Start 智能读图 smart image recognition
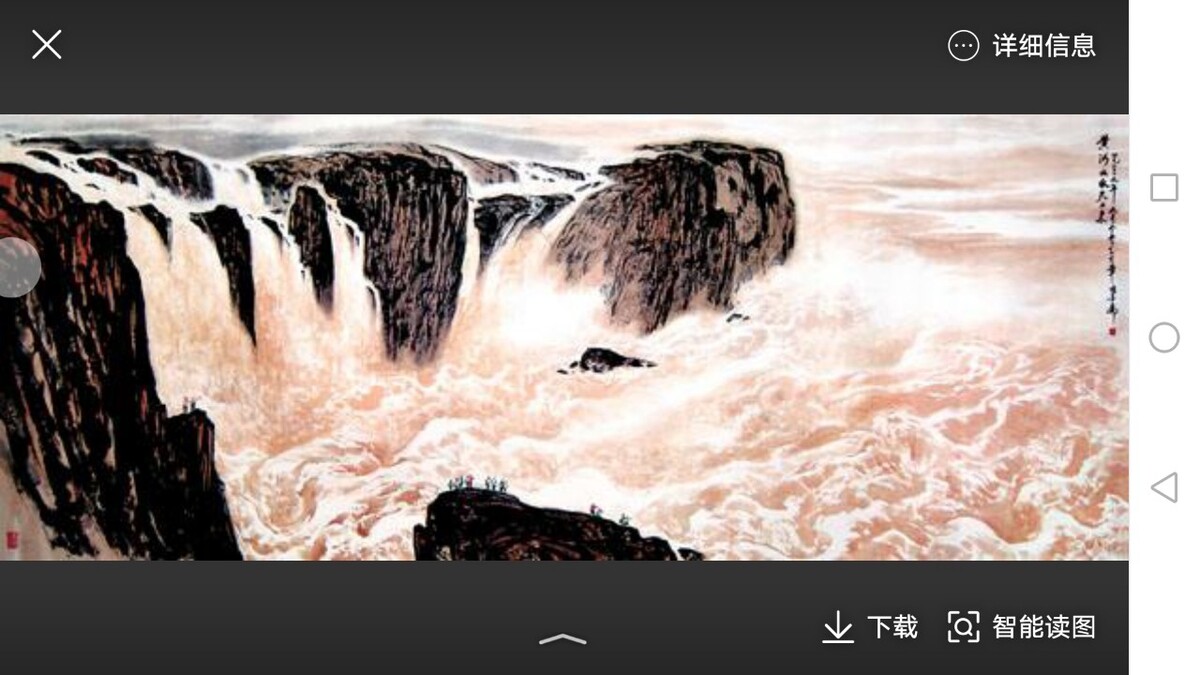The width and height of the screenshot is (1200, 675). [x=1022, y=627]
